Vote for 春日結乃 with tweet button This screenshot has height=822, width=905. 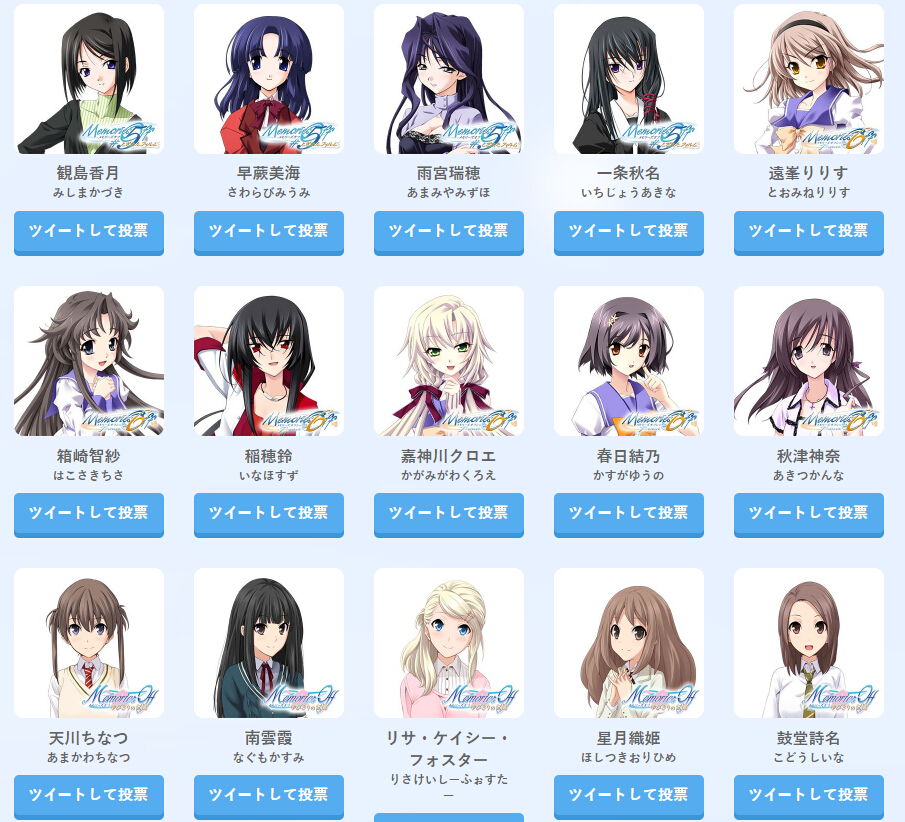click(x=629, y=514)
